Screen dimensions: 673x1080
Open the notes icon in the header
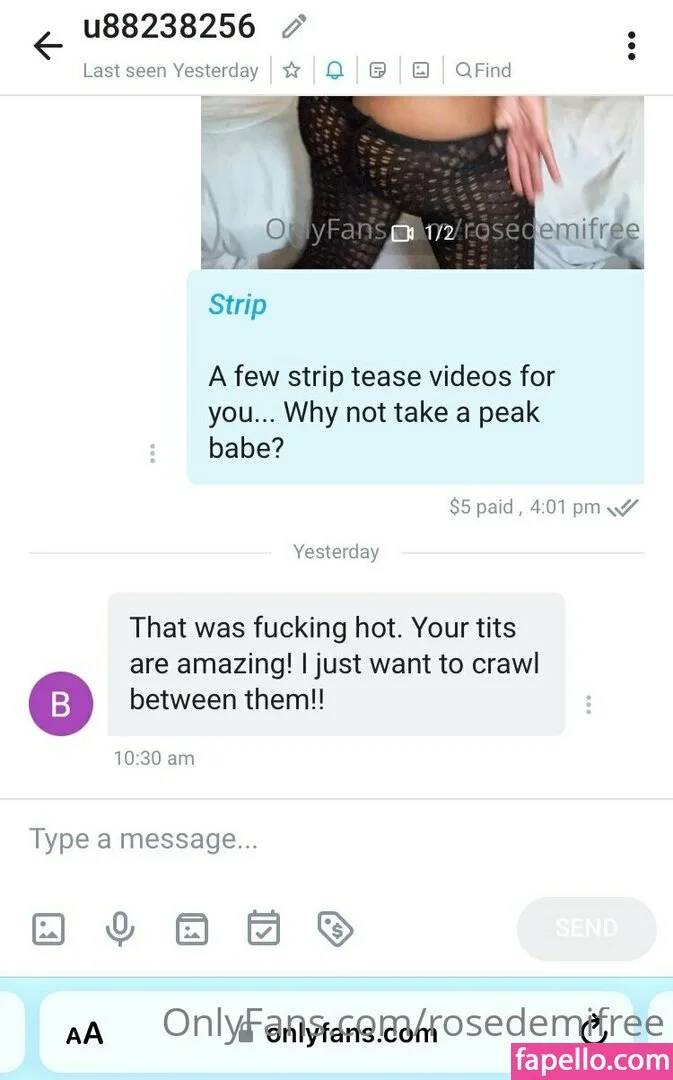(377, 70)
